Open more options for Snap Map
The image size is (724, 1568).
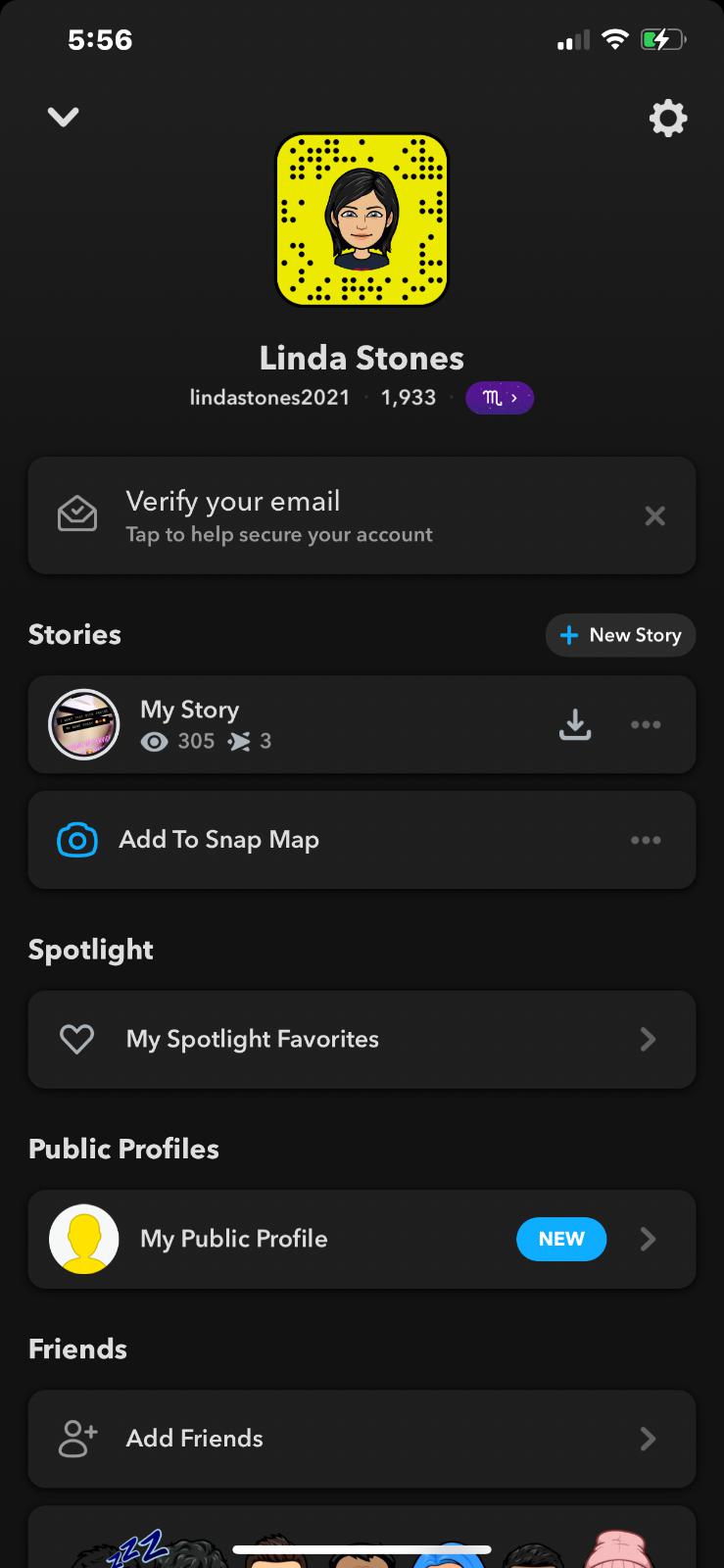click(x=646, y=840)
